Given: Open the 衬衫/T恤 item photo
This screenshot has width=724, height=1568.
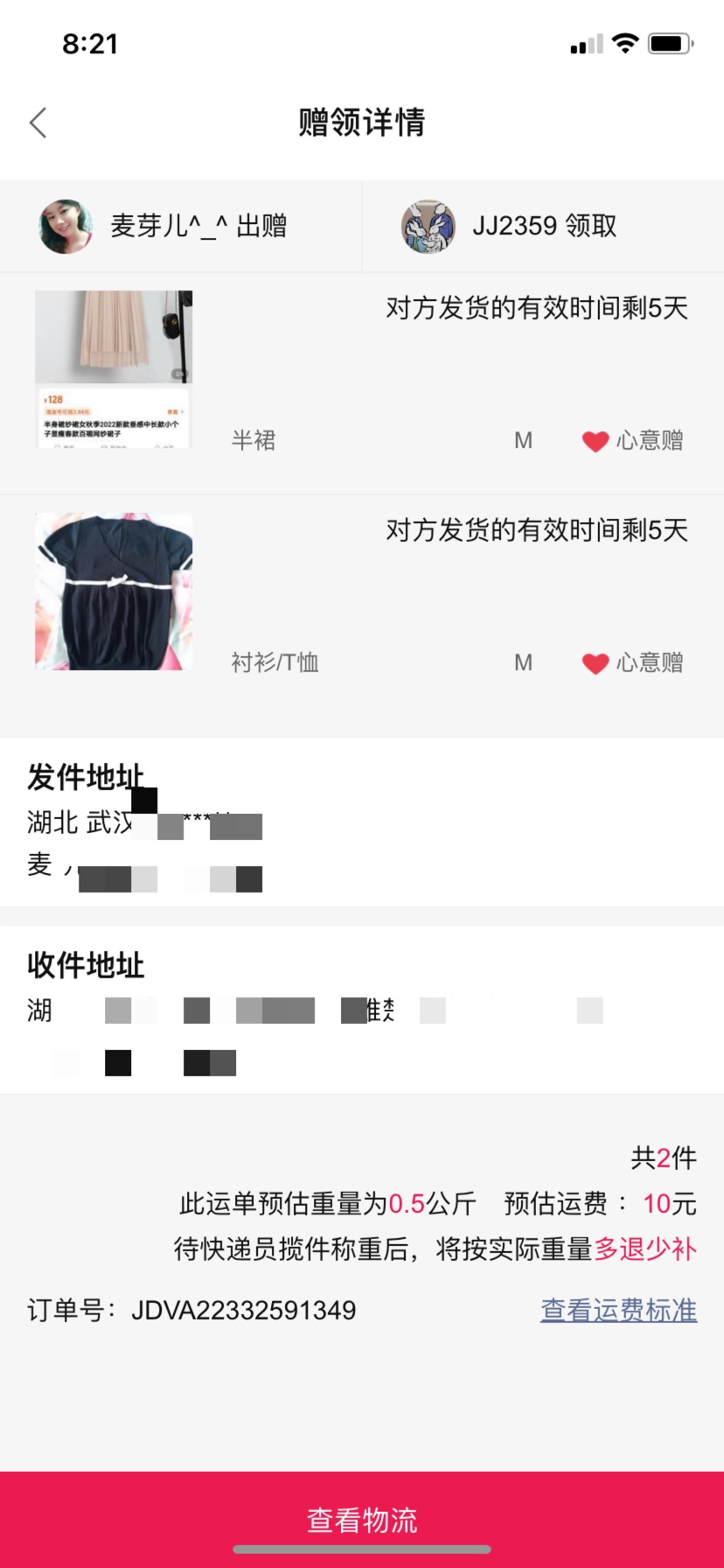Looking at the screenshot, I should pyautogui.click(x=114, y=591).
